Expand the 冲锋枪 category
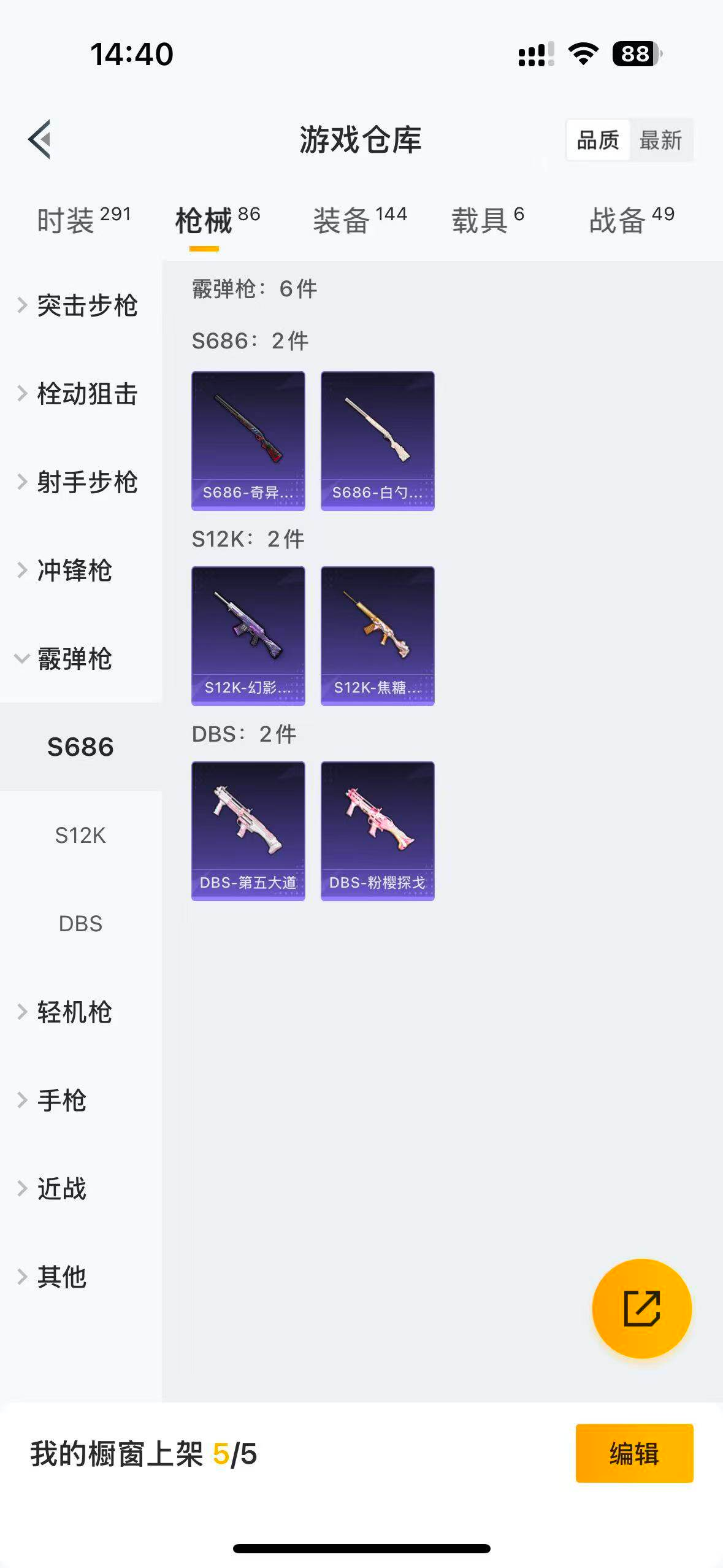The width and height of the screenshot is (723, 1568). (x=74, y=571)
